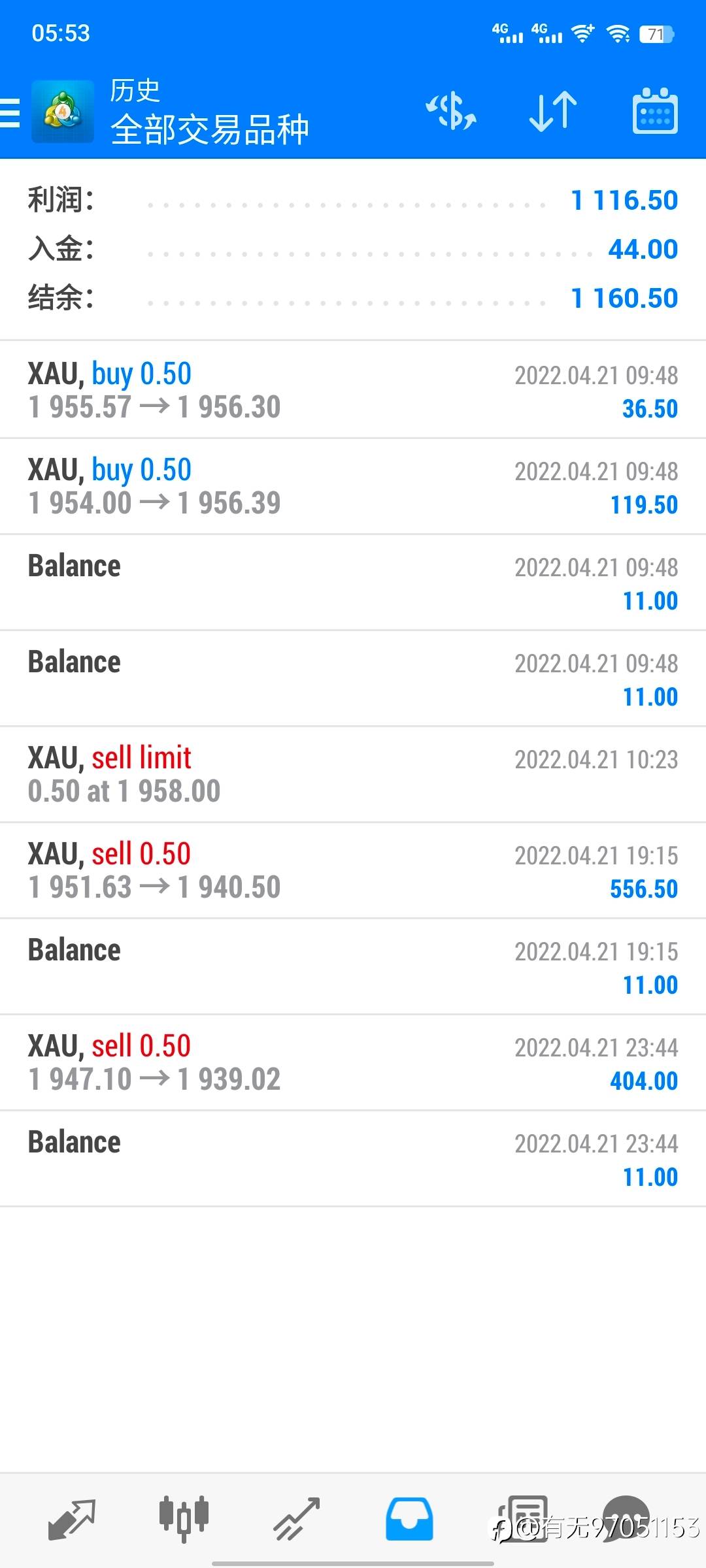Viewport: 706px width, 1568px height.
Task: Open the XAU sell trade with 404.00 profit
Action: click(353, 1062)
